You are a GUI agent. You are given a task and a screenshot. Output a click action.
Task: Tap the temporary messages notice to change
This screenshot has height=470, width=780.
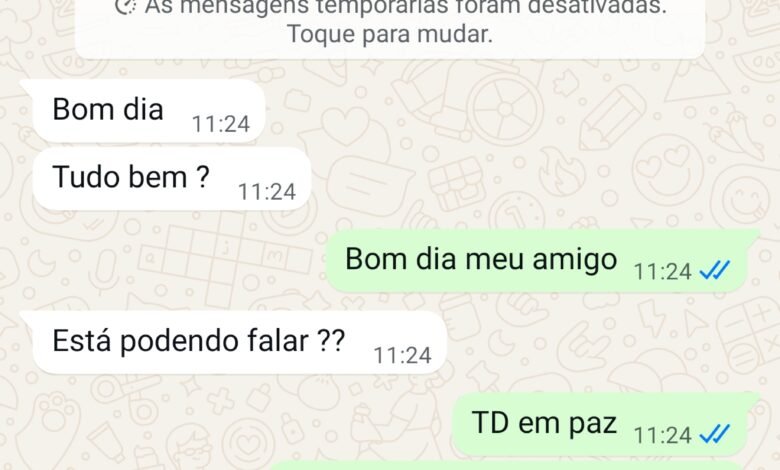(x=390, y=24)
